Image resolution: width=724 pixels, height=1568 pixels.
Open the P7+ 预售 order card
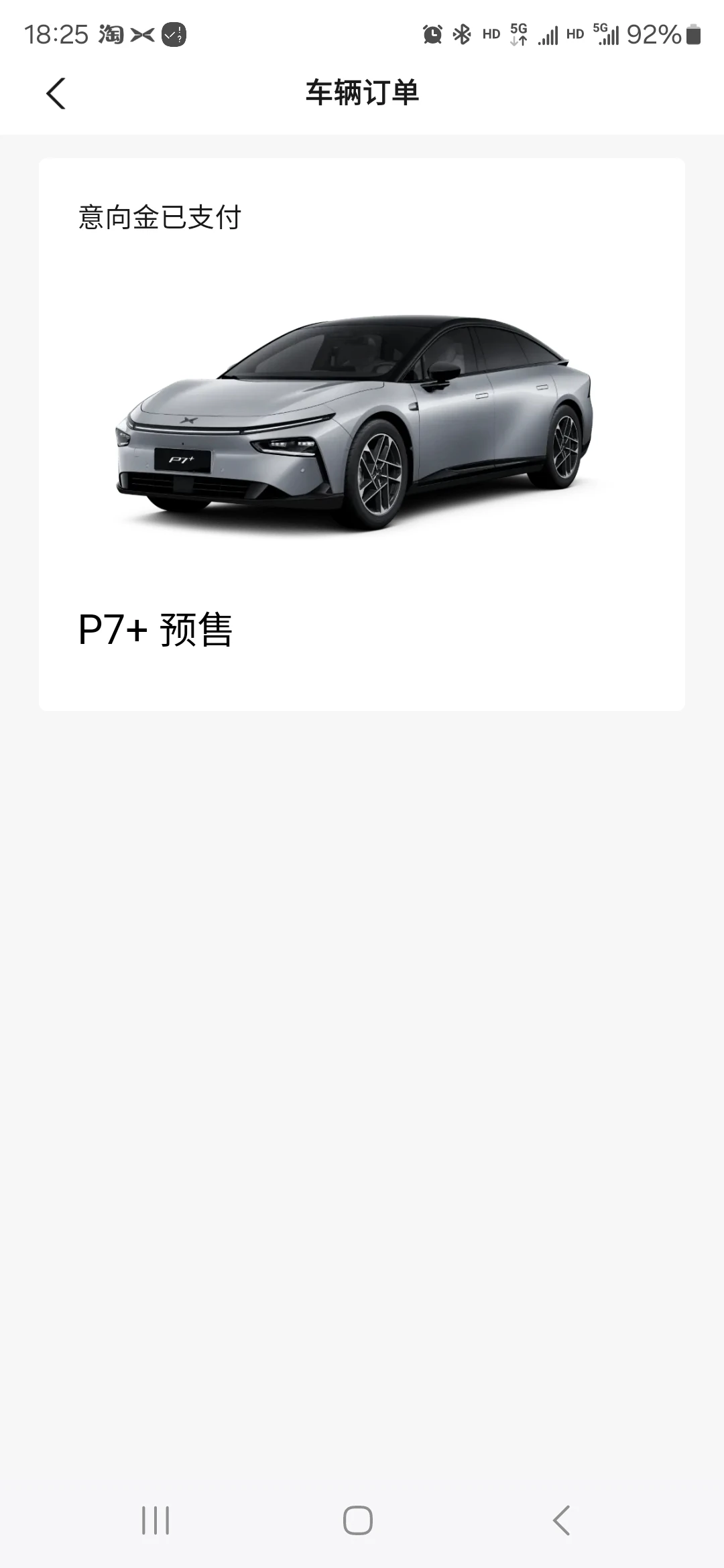pyautogui.click(x=362, y=434)
